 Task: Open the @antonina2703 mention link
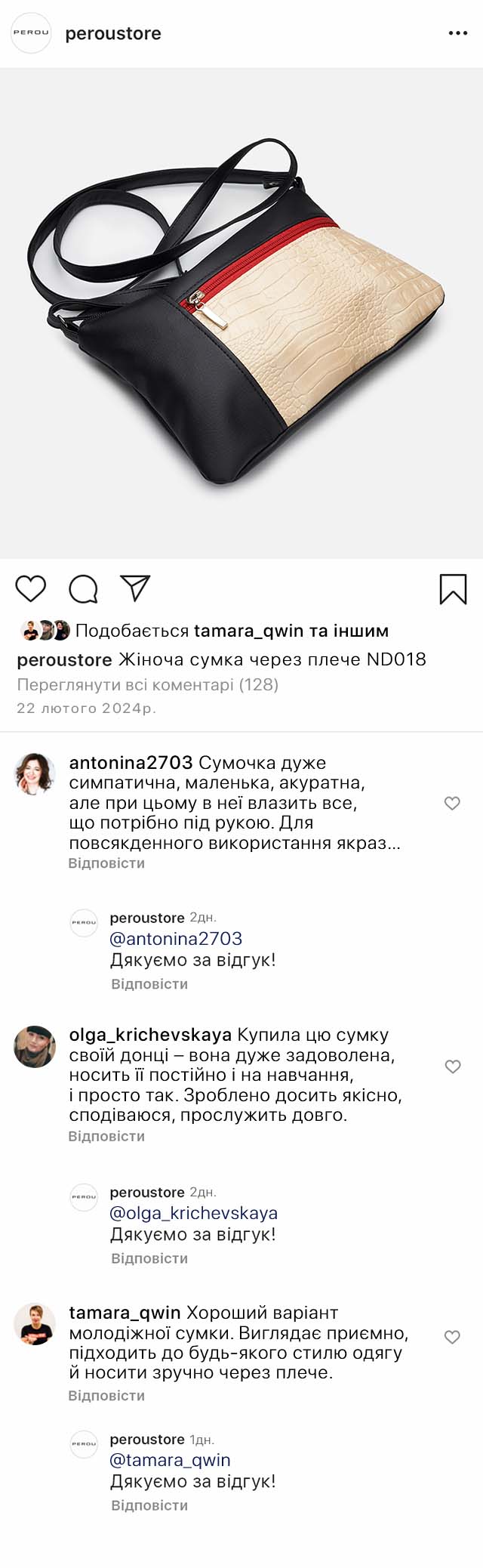click(176, 939)
